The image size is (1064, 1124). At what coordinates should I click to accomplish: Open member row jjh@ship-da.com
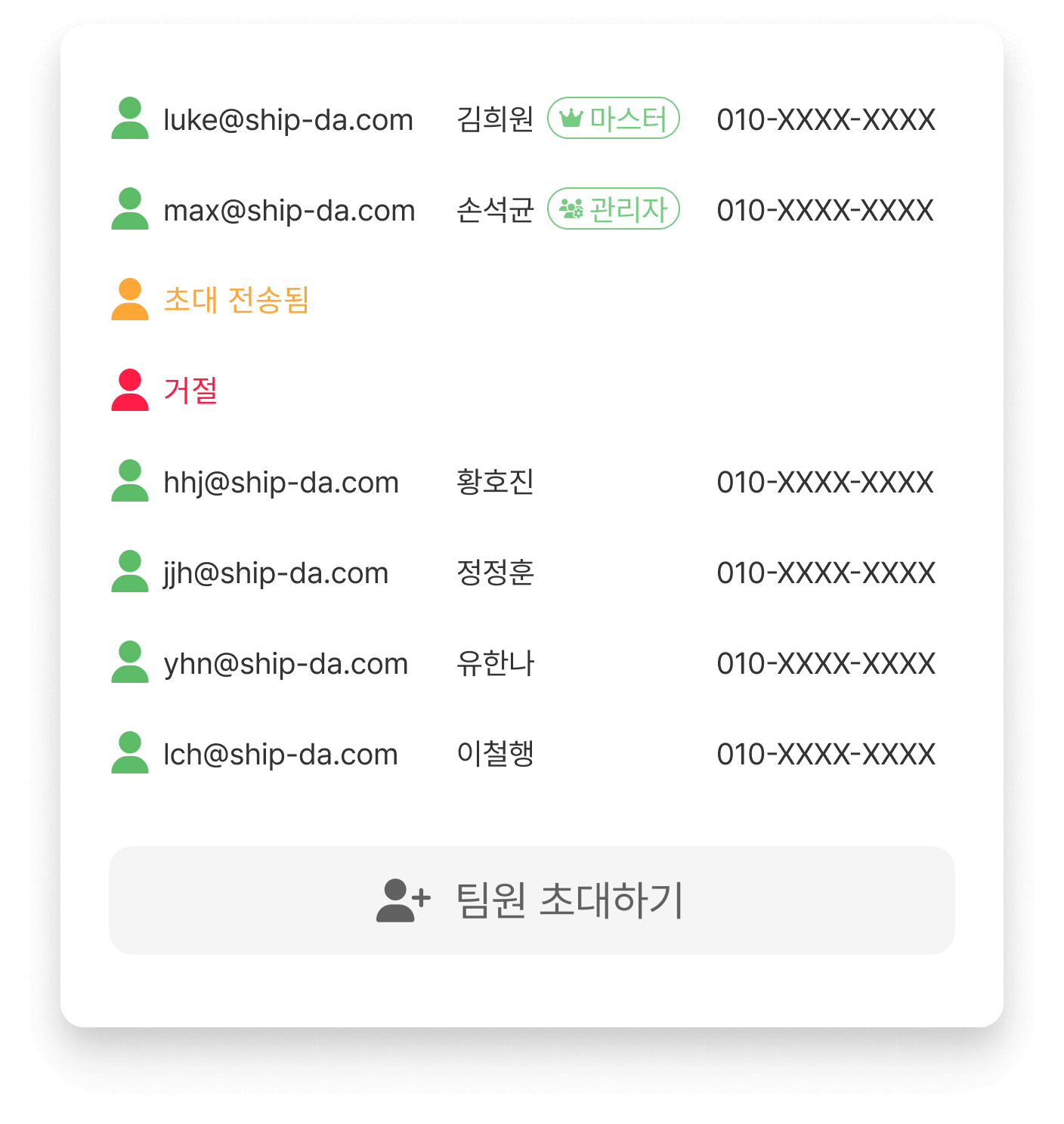276,573
